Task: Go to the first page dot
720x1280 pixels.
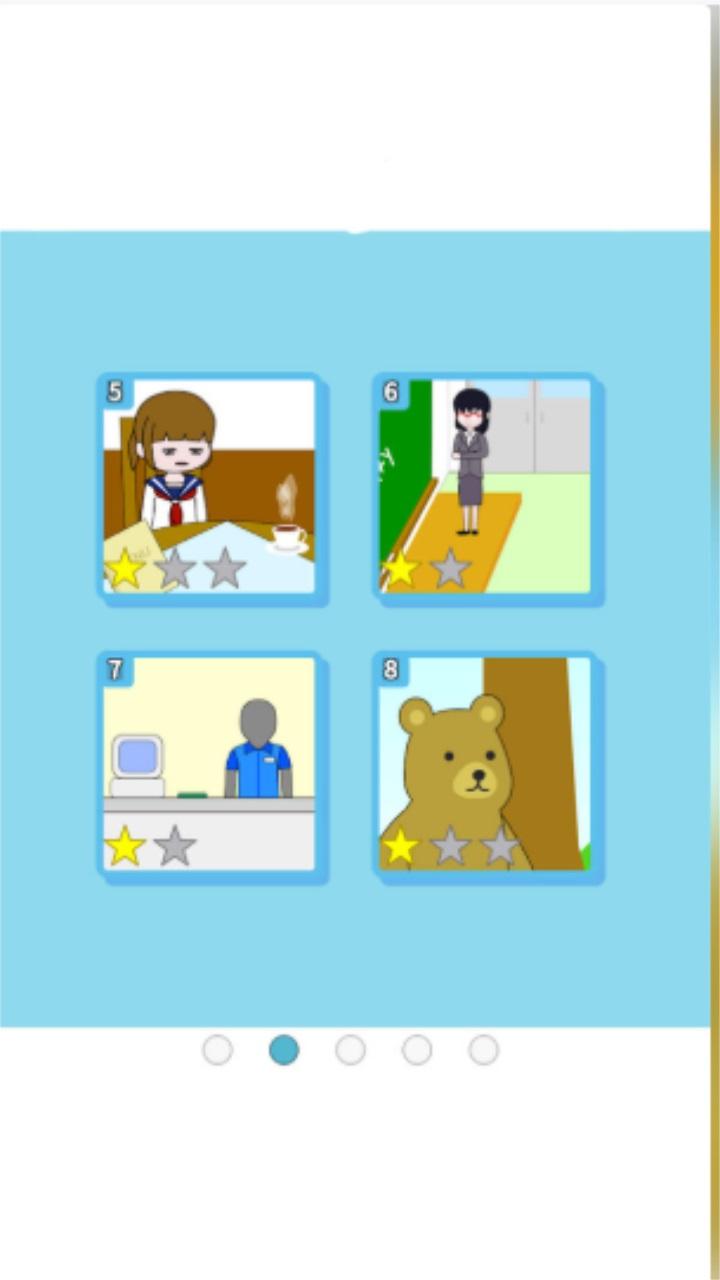Action: pyautogui.click(x=217, y=1050)
